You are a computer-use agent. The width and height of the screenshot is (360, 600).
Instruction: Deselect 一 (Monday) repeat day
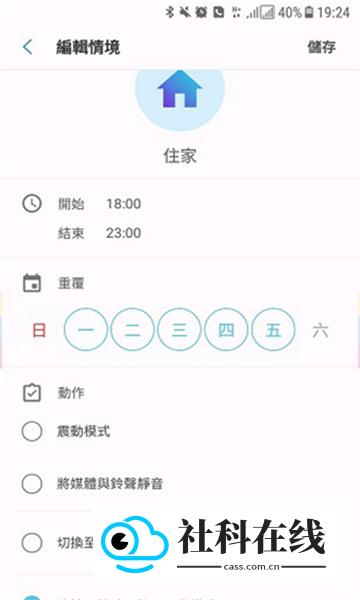coord(85,329)
